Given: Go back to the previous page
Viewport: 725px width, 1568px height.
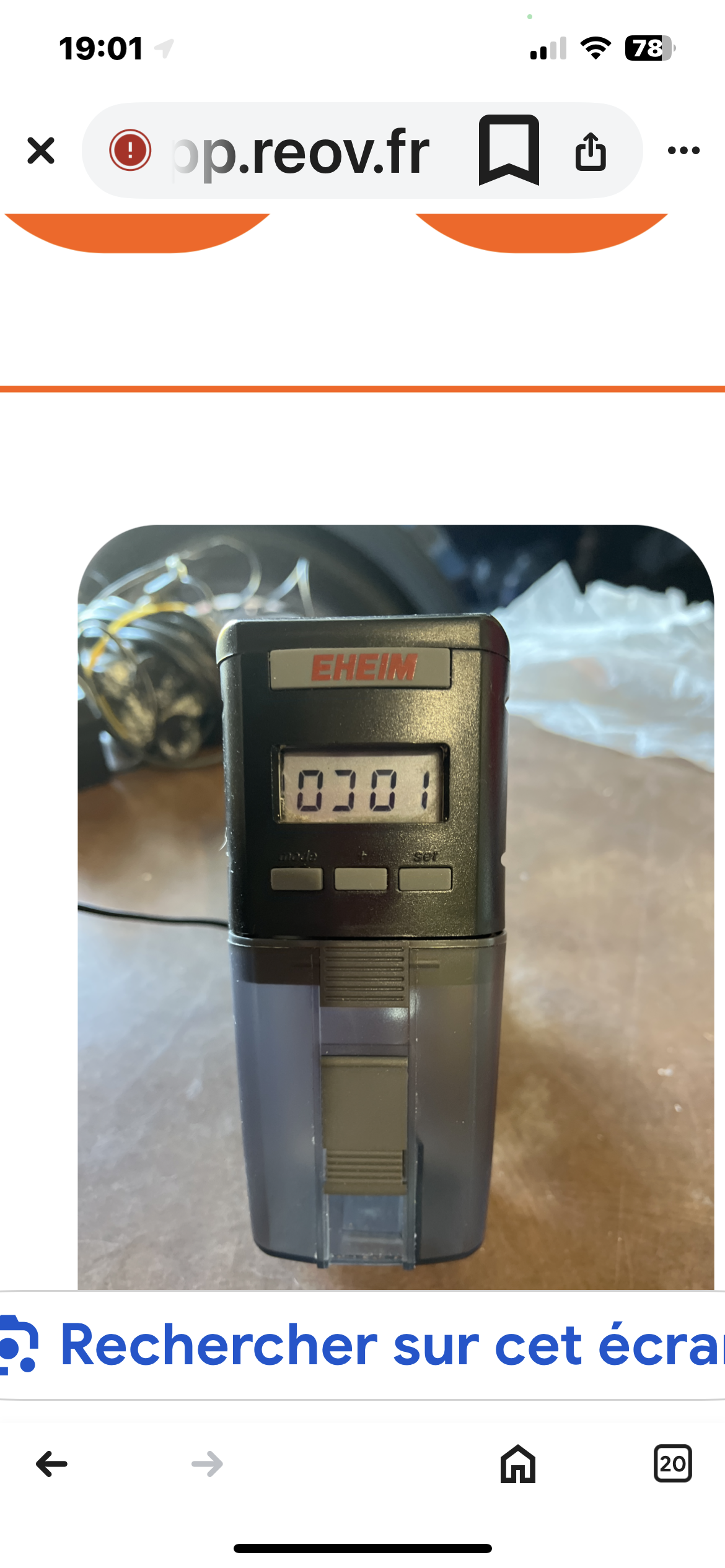Looking at the screenshot, I should coord(51,1464).
